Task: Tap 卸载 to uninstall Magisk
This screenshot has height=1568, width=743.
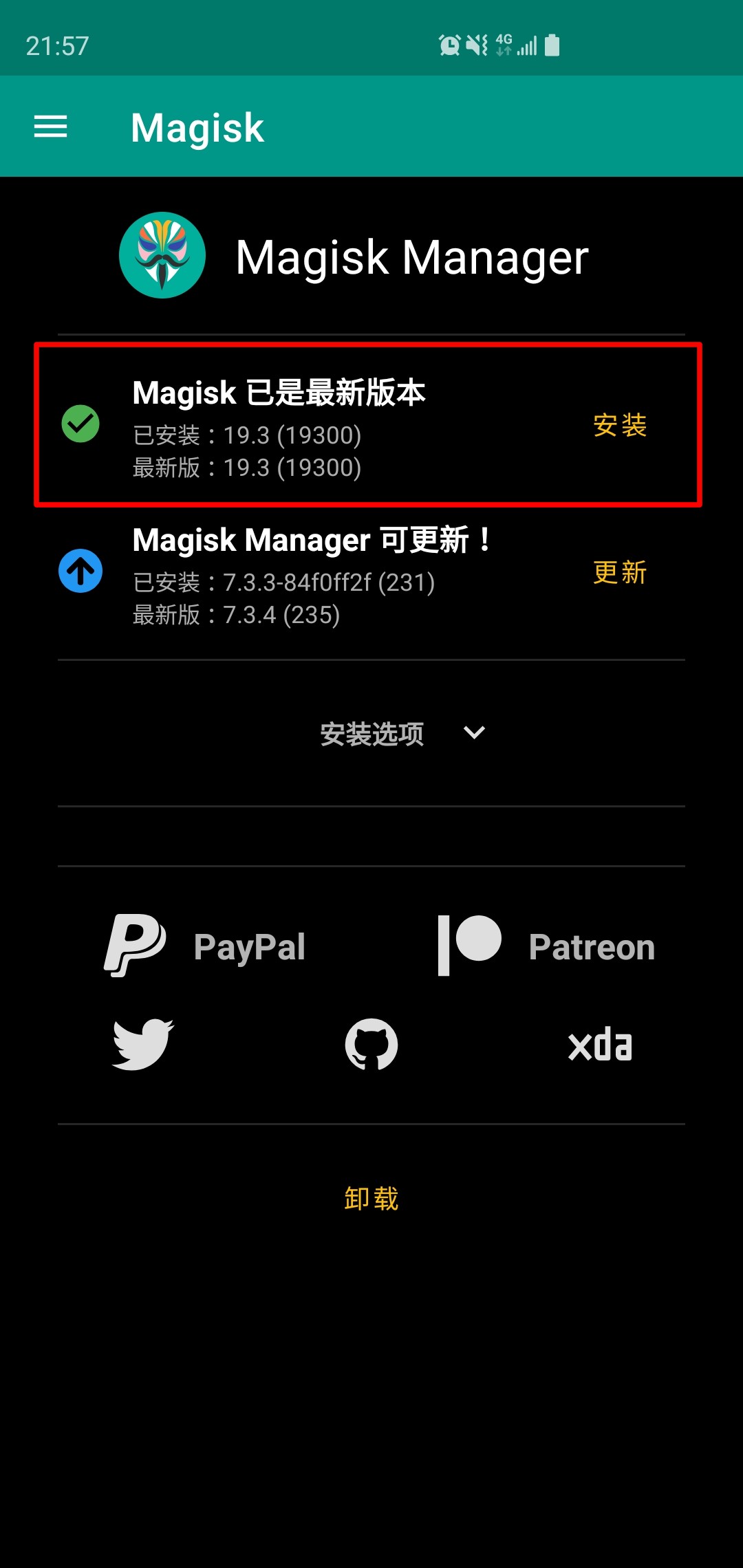Action: [x=371, y=1199]
